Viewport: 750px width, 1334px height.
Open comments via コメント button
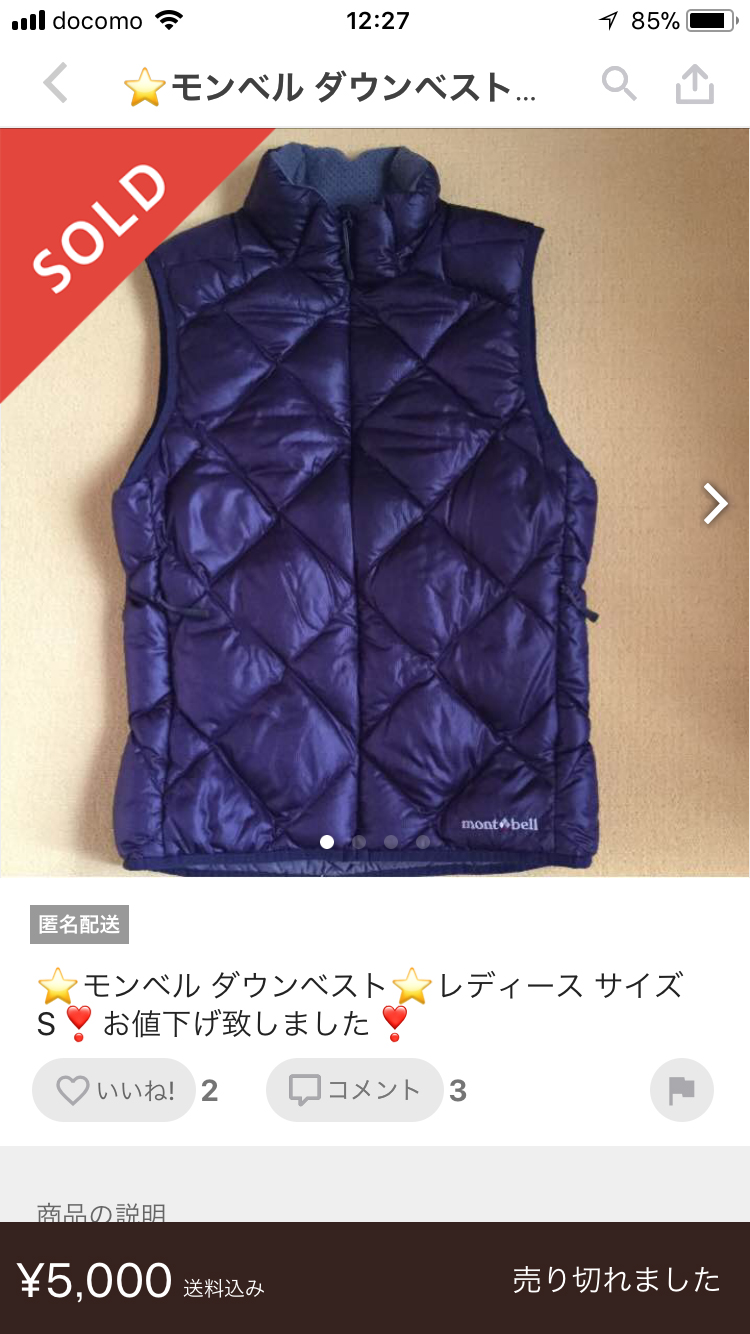(x=354, y=1090)
